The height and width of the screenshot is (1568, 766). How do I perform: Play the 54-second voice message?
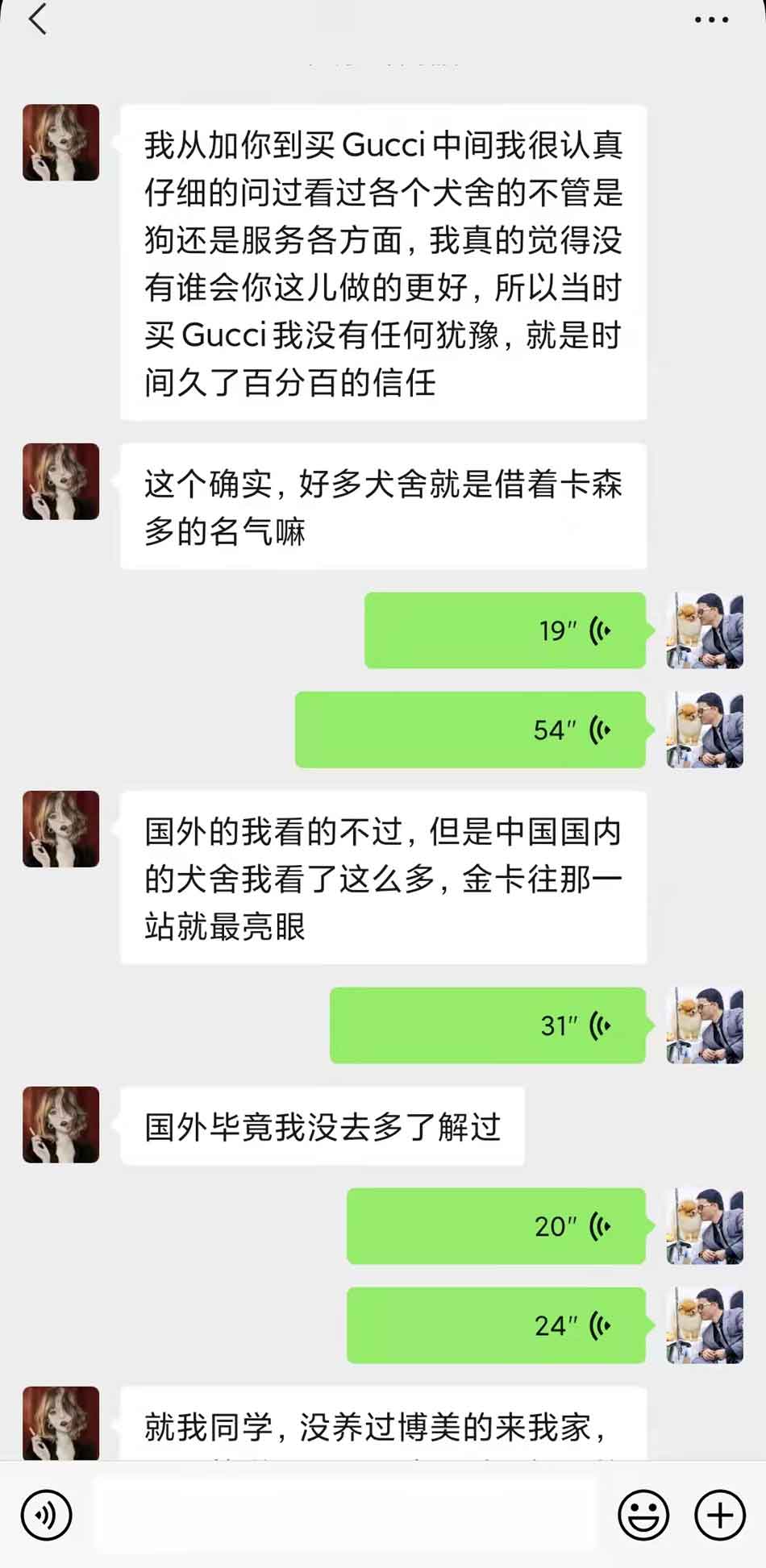point(470,730)
